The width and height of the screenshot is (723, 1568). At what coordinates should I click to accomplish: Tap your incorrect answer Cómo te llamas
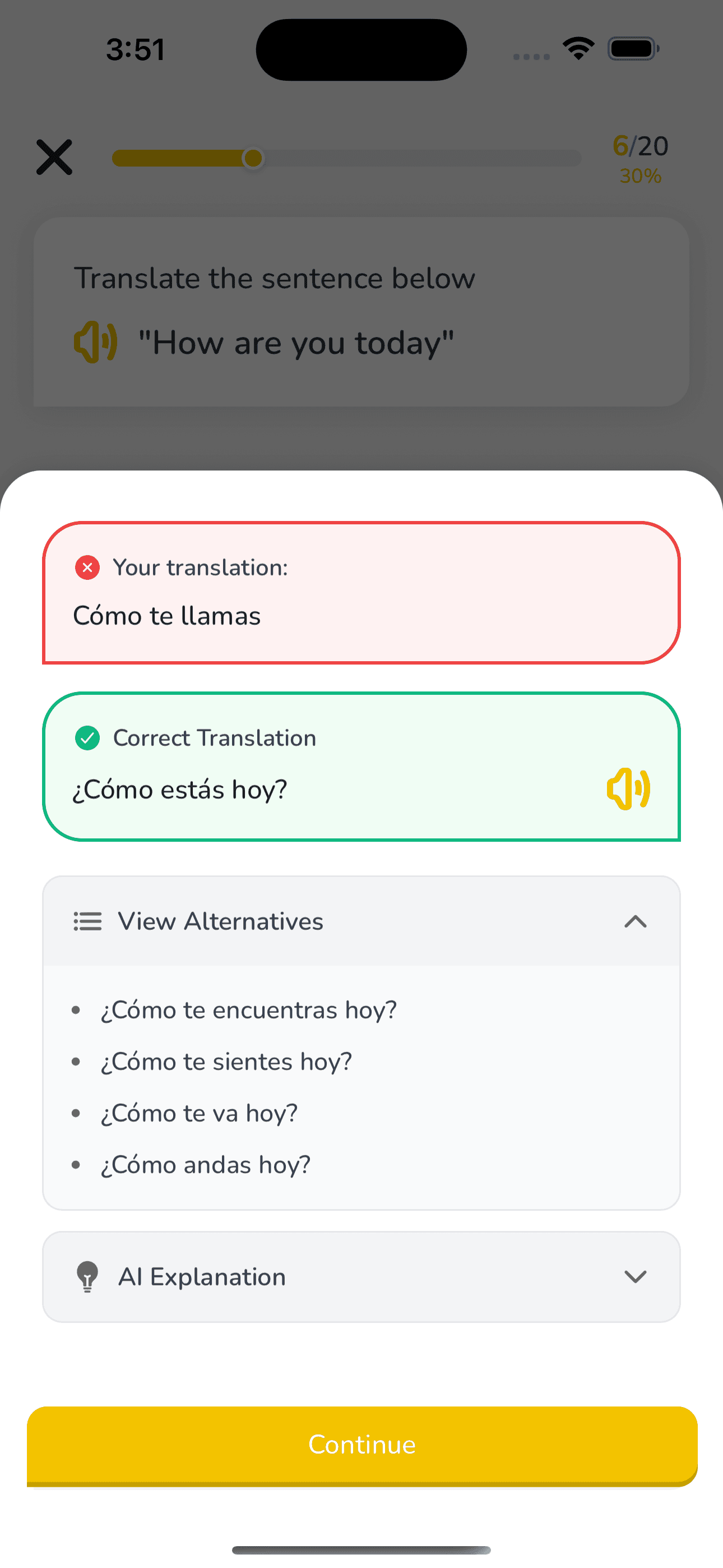167,615
